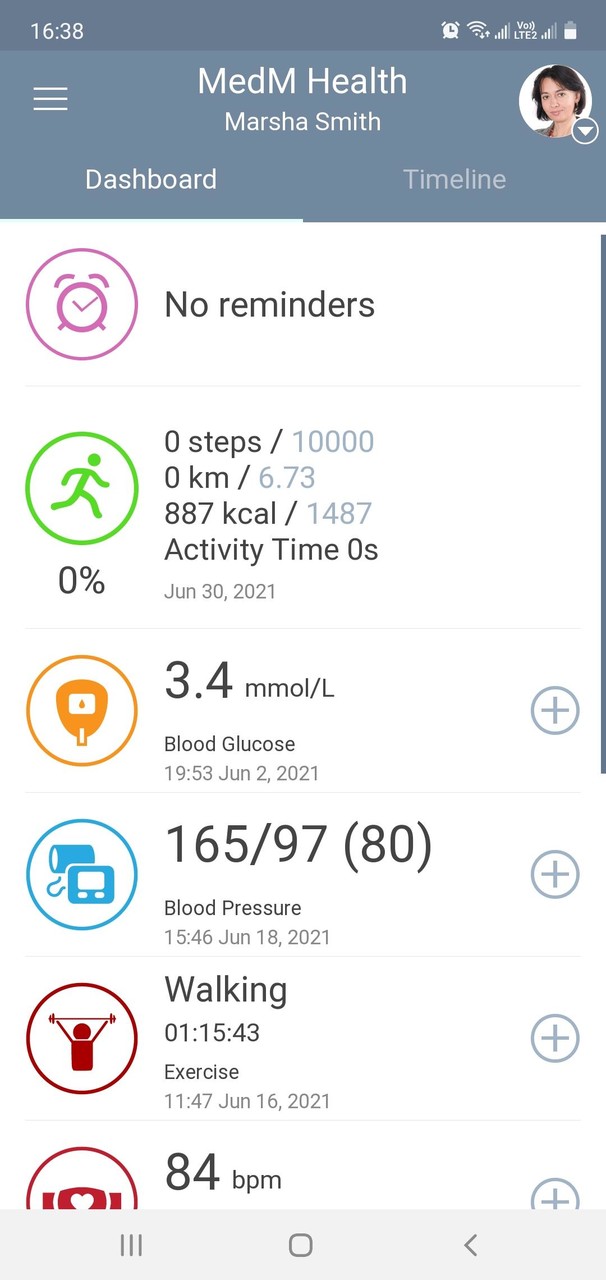Go back using the system back button
606x1280 pixels.
(x=471, y=1245)
